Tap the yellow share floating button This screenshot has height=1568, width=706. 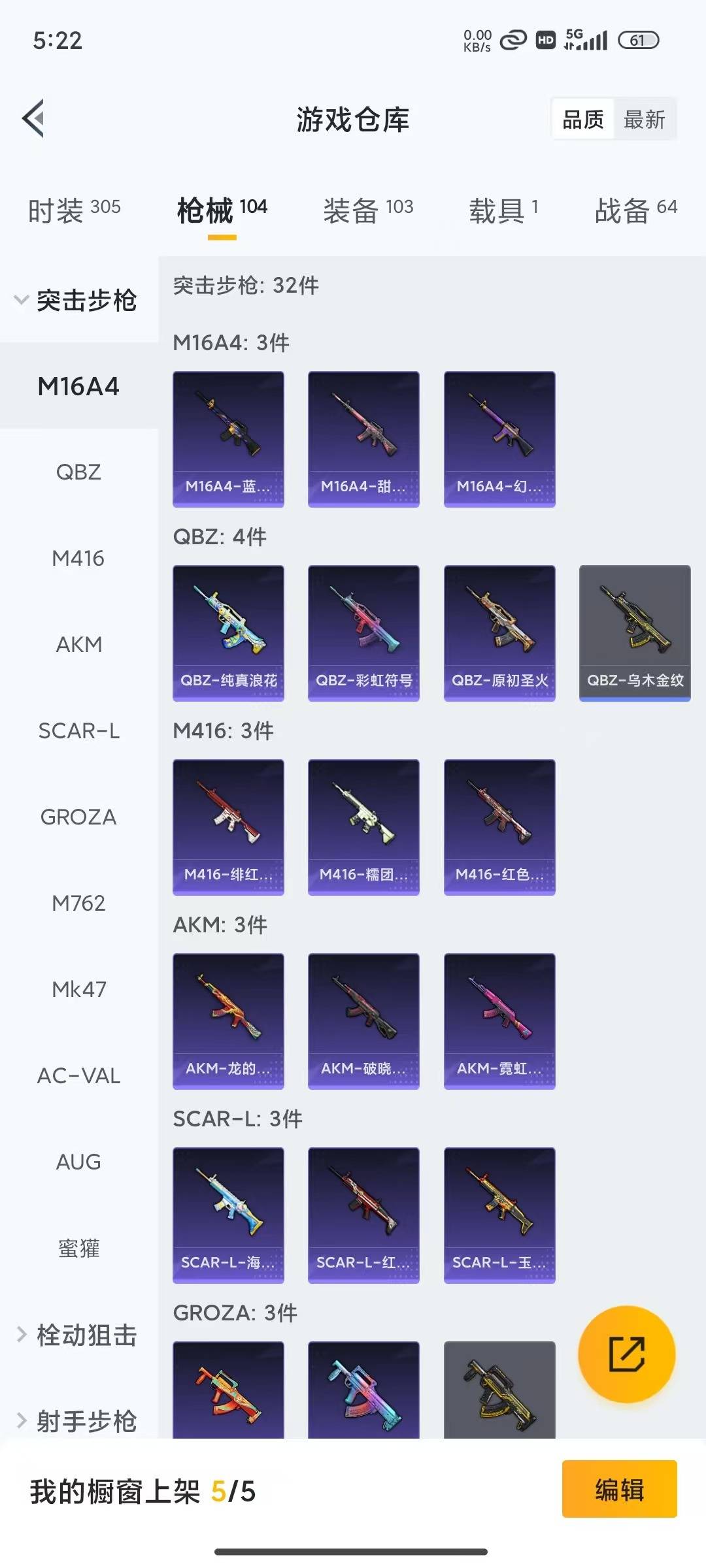tap(626, 1354)
